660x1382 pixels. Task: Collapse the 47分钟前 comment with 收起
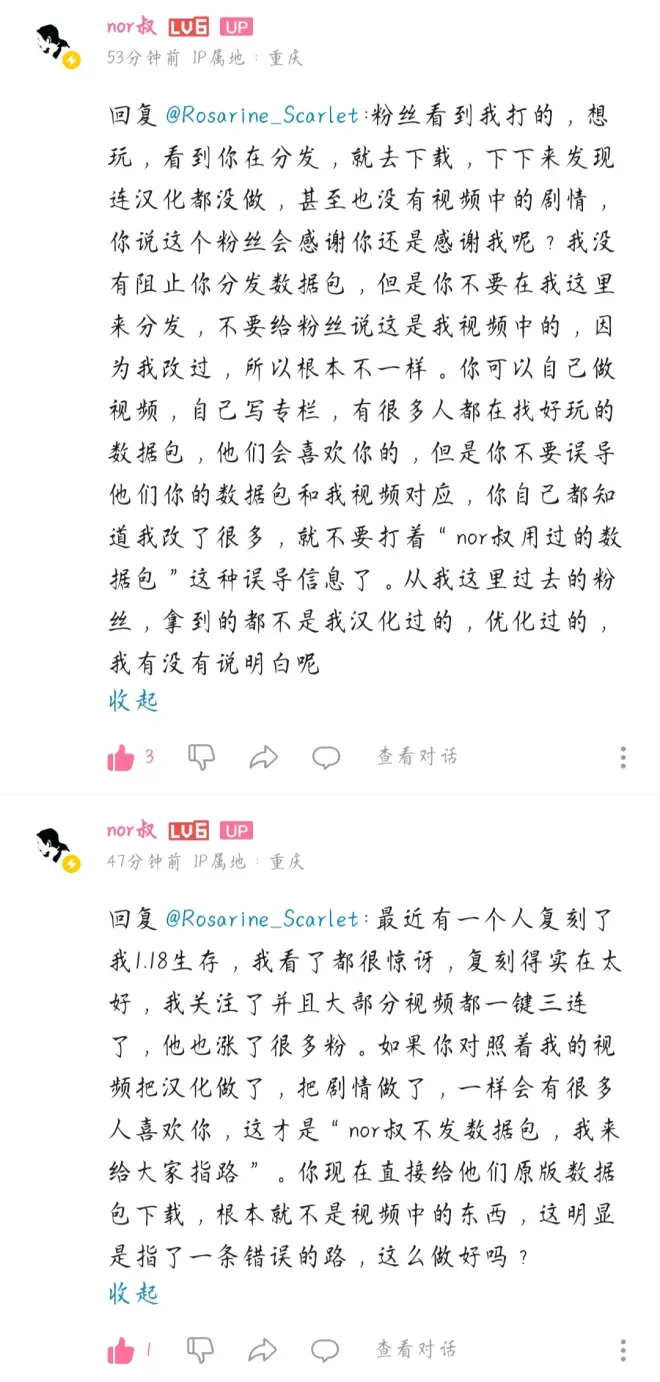tap(133, 1294)
